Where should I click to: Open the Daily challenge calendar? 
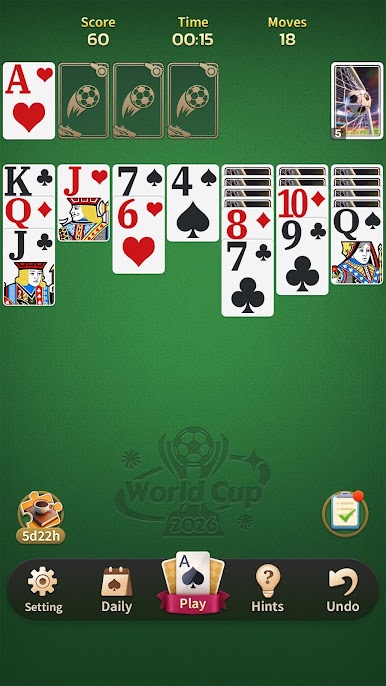(116, 589)
